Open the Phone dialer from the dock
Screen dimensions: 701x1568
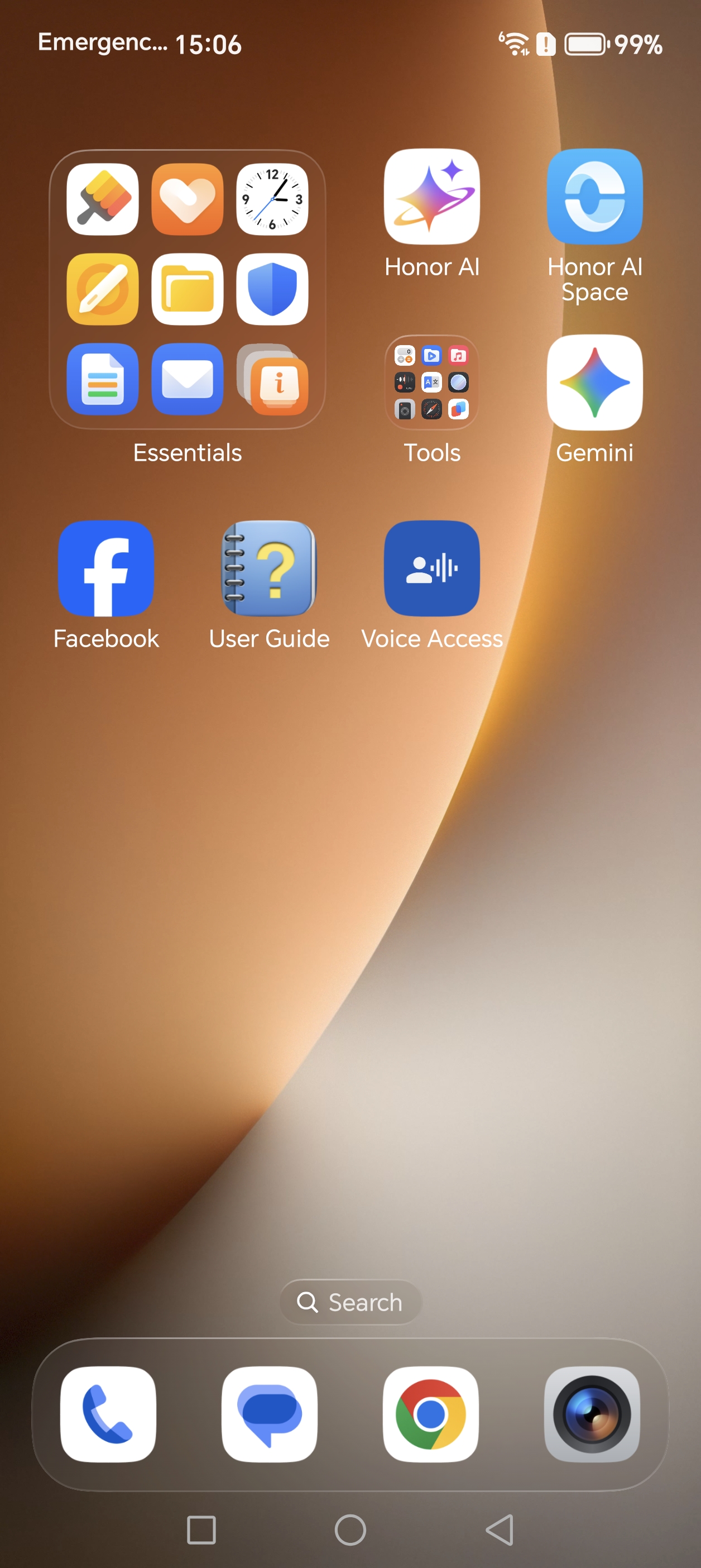[108, 1413]
